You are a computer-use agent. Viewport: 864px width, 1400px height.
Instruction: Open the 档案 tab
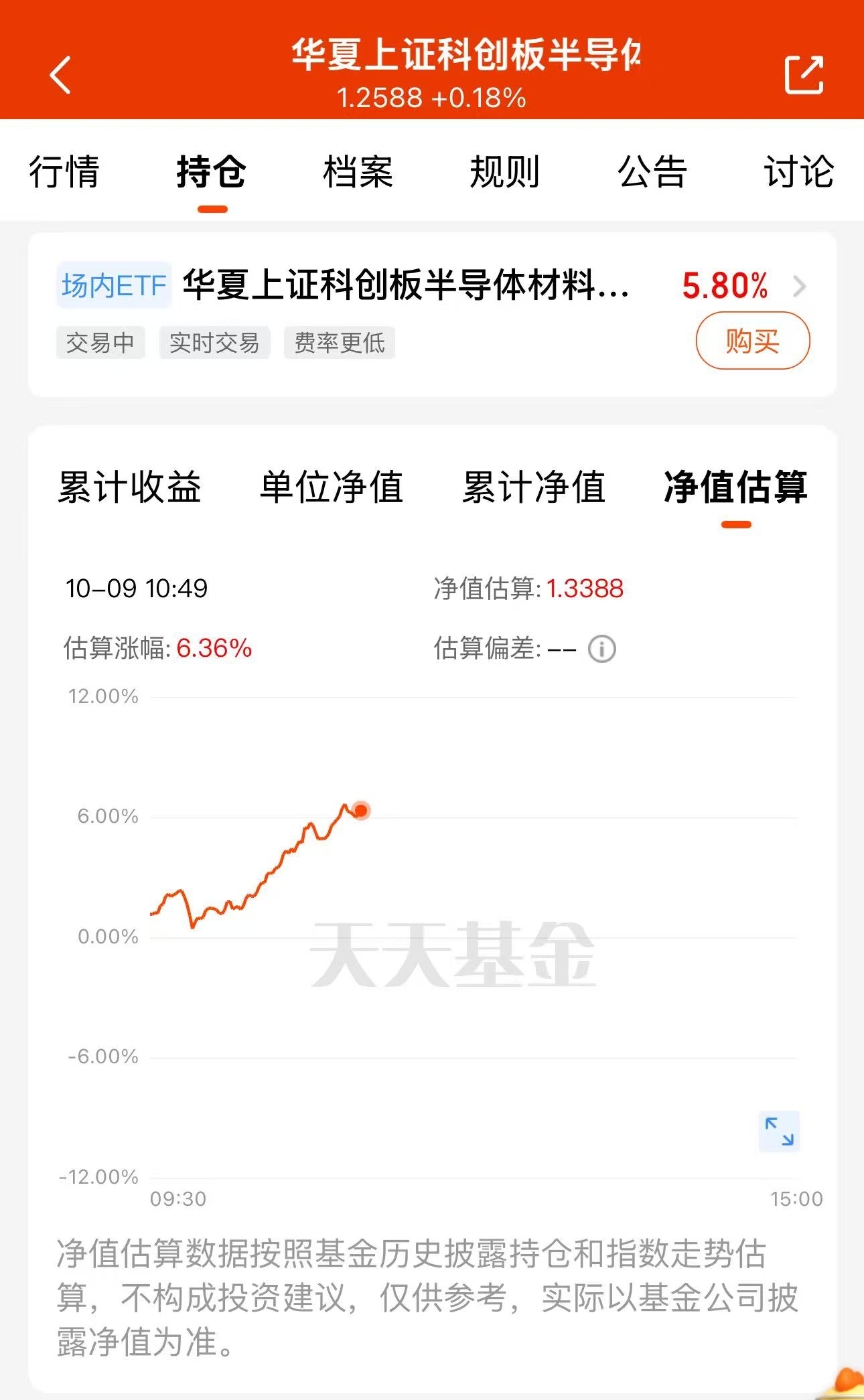[x=358, y=172]
